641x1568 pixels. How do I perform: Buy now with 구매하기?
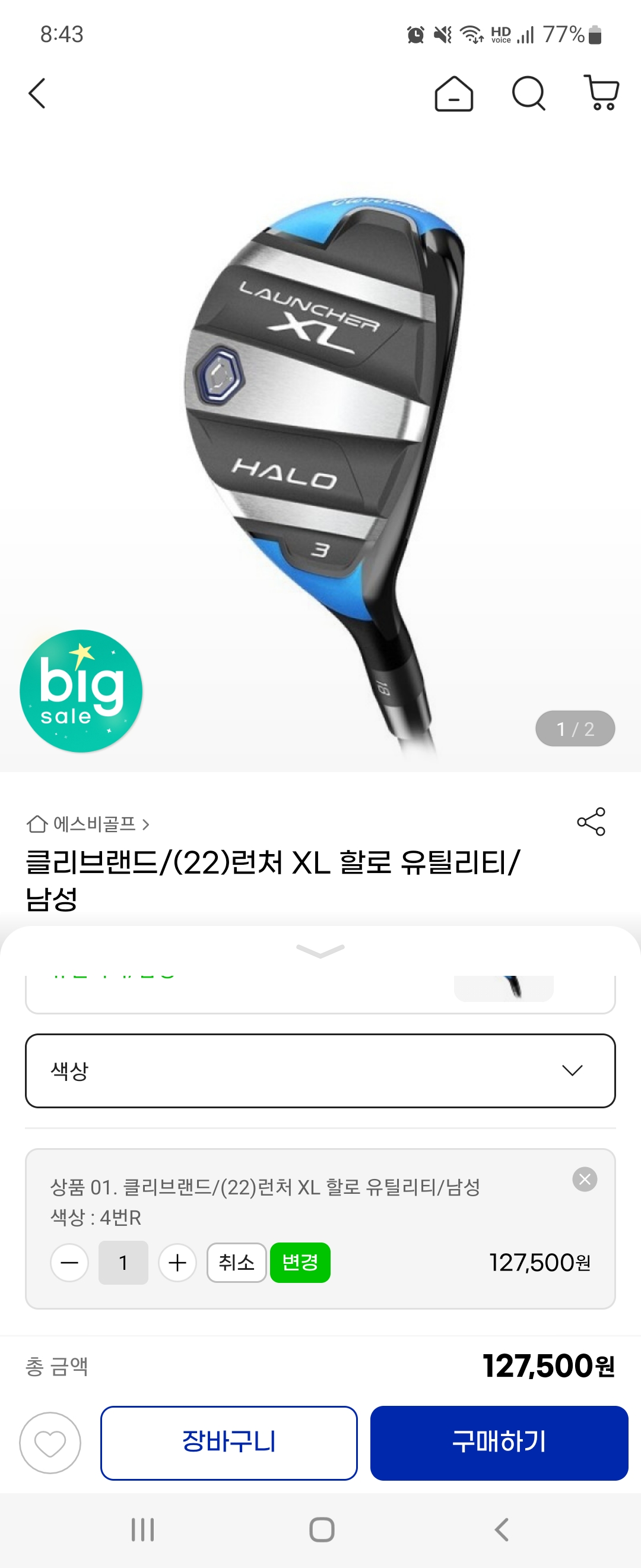click(x=499, y=1443)
